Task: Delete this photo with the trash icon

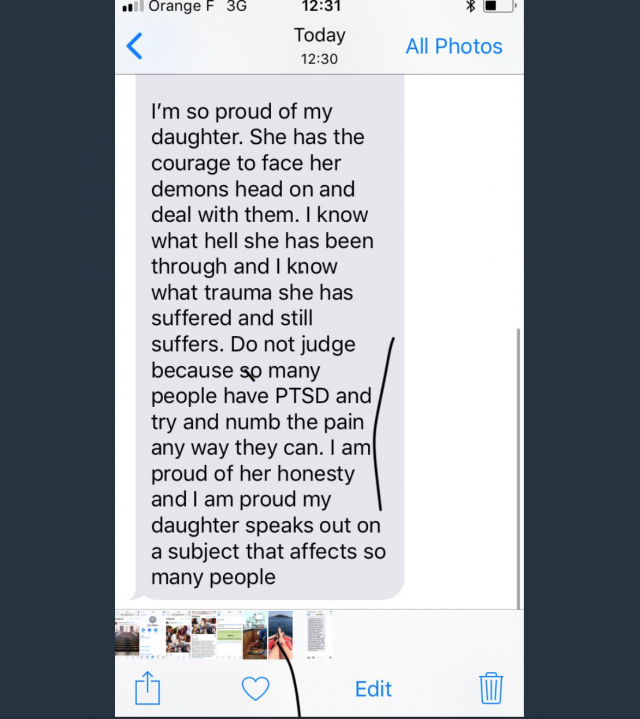Action: pyautogui.click(x=491, y=688)
